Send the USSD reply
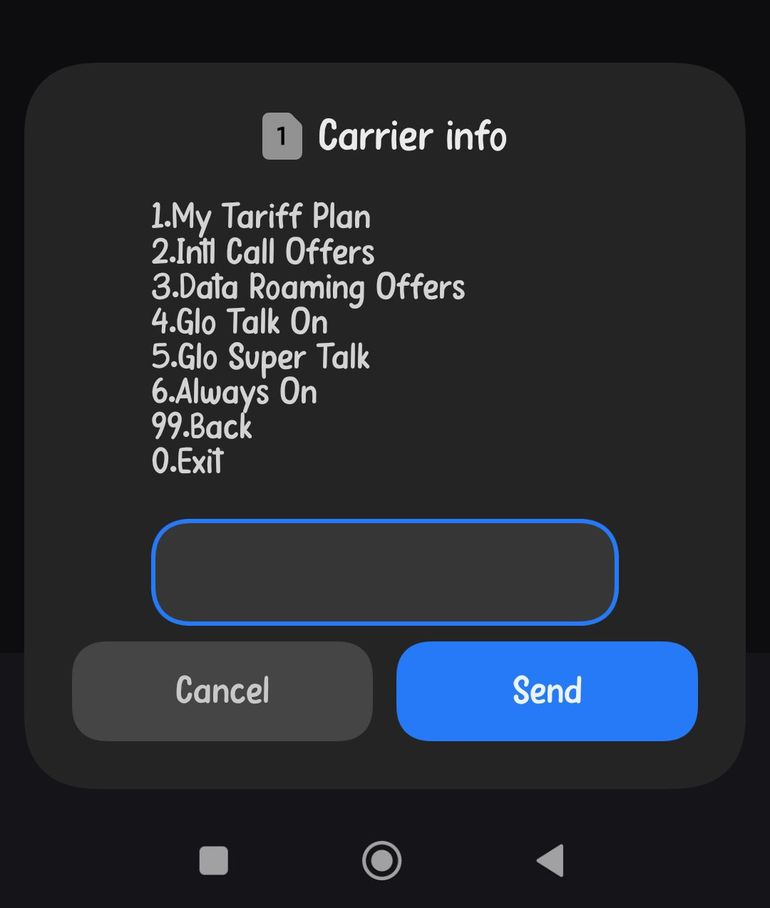The image size is (770, 908). [546, 691]
